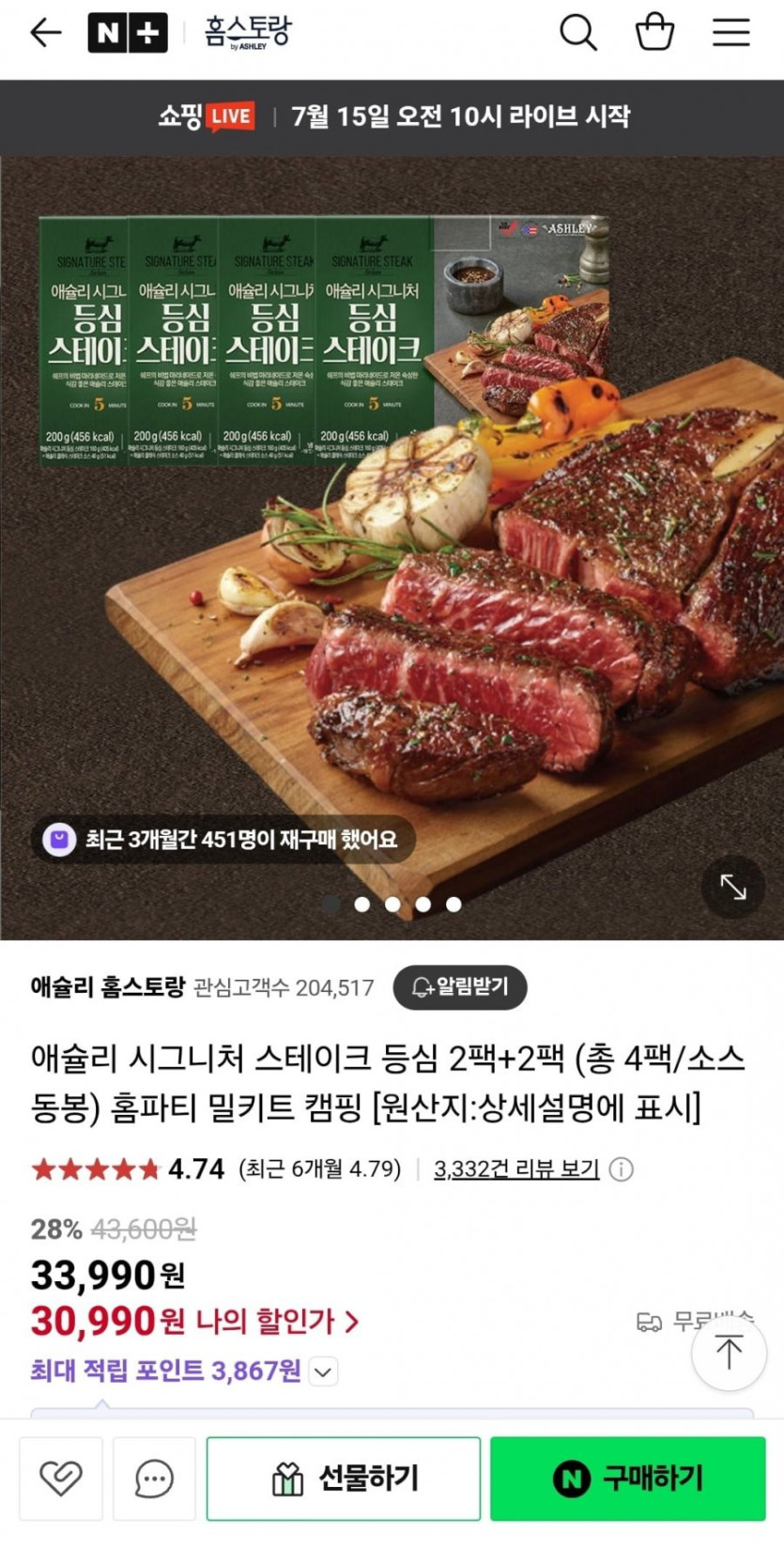Open the chat inquiry icon
This screenshot has height=1548, width=784.
pos(154,1478)
